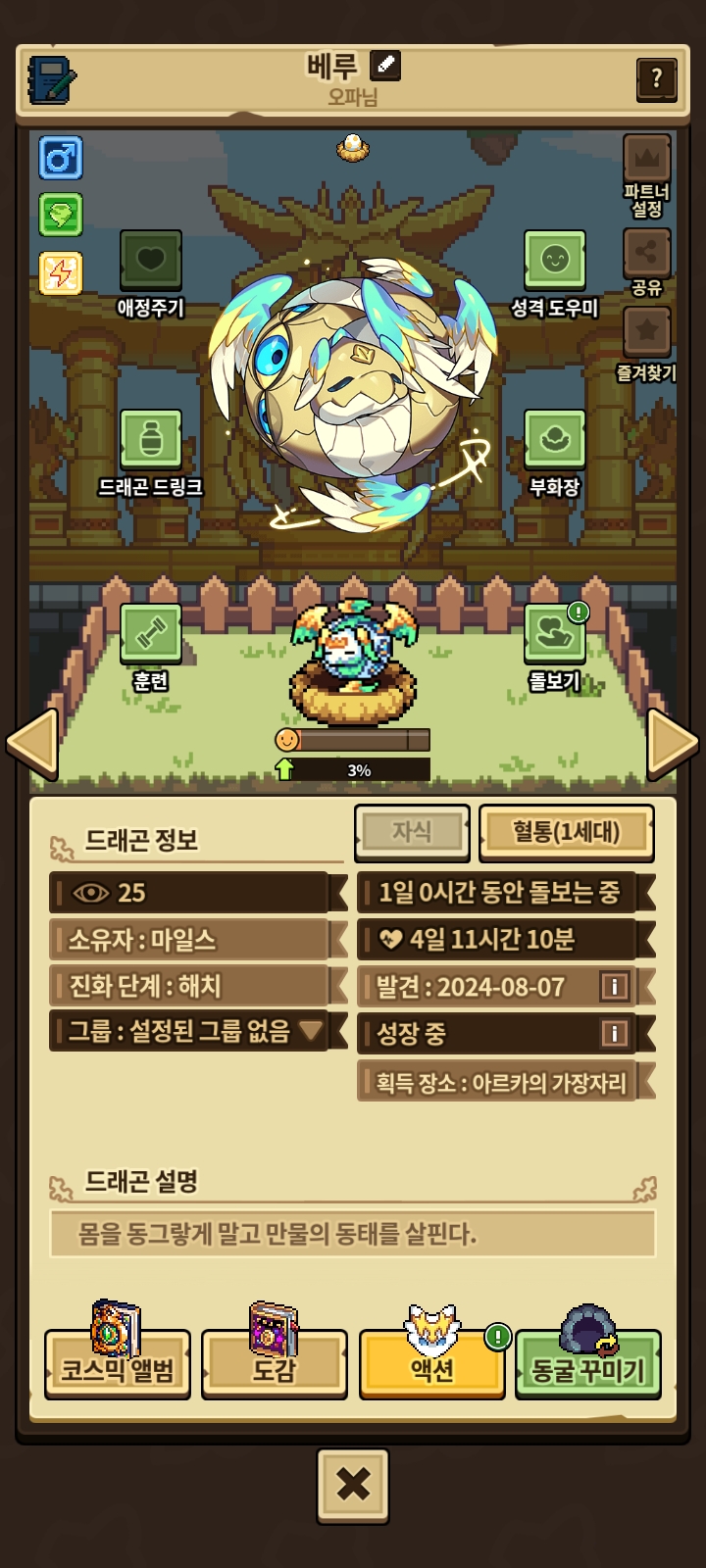Close the dragon screen with X
The height and width of the screenshot is (1568, 706).
(x=353, y=1485)
